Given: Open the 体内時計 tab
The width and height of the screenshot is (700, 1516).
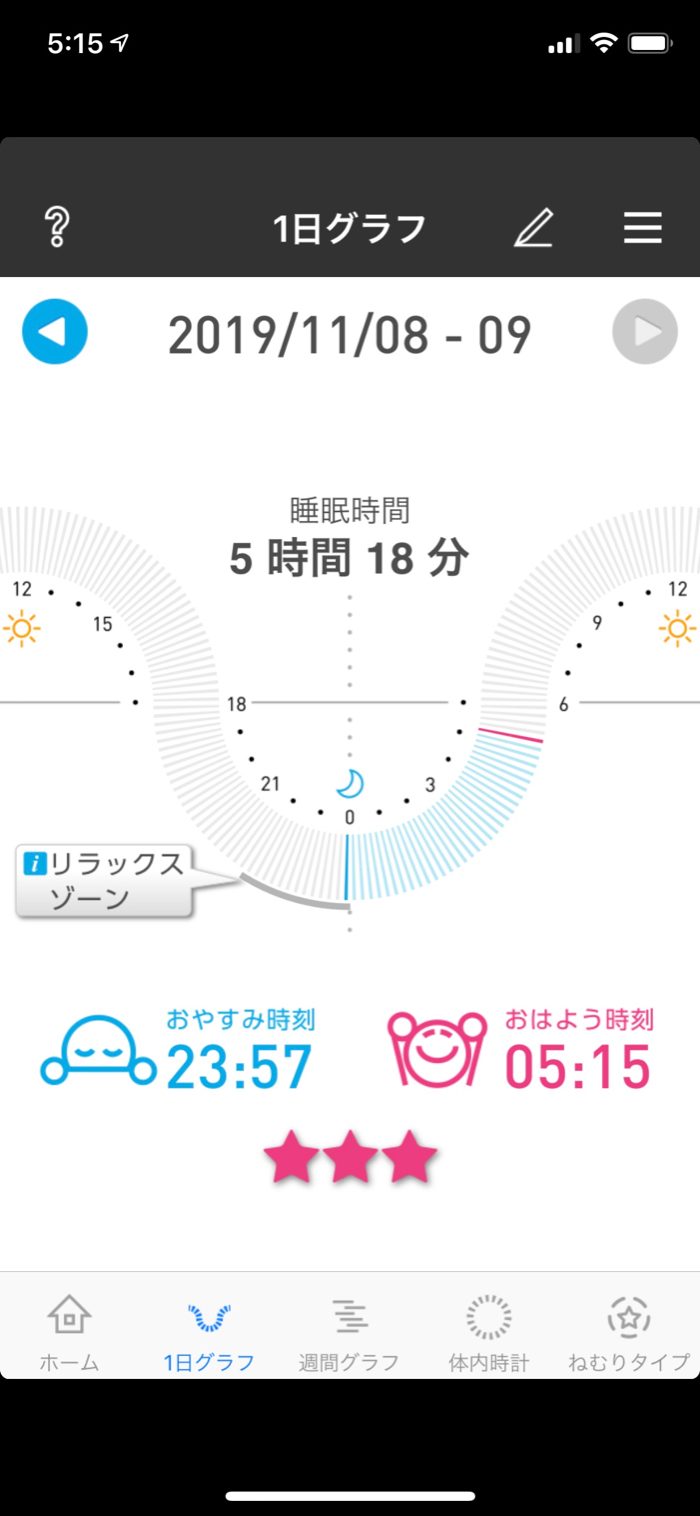Looking at the screenshot, I should [x=489, y=1331].
